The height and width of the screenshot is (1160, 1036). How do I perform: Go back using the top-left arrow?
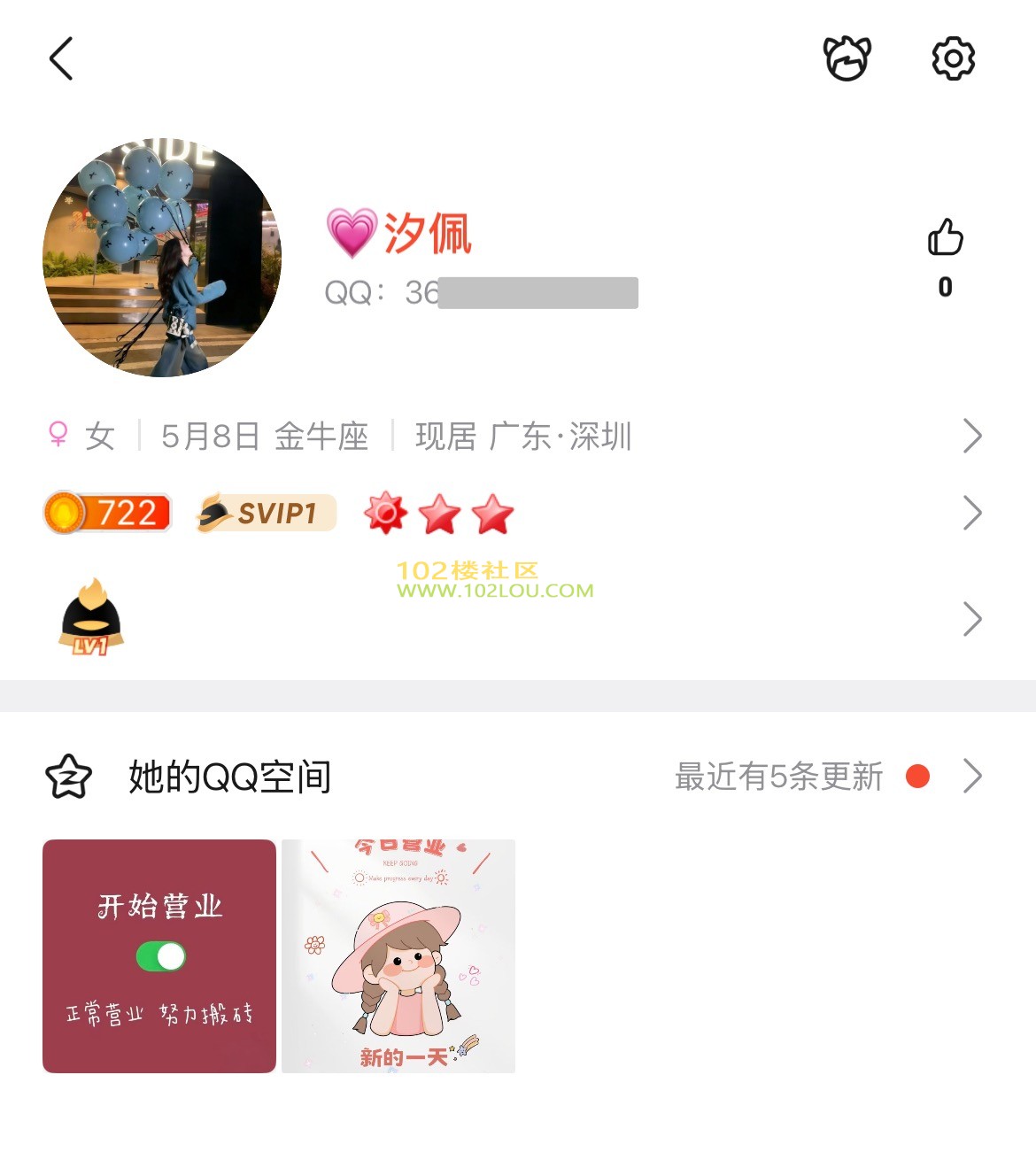tap(61, 59)
